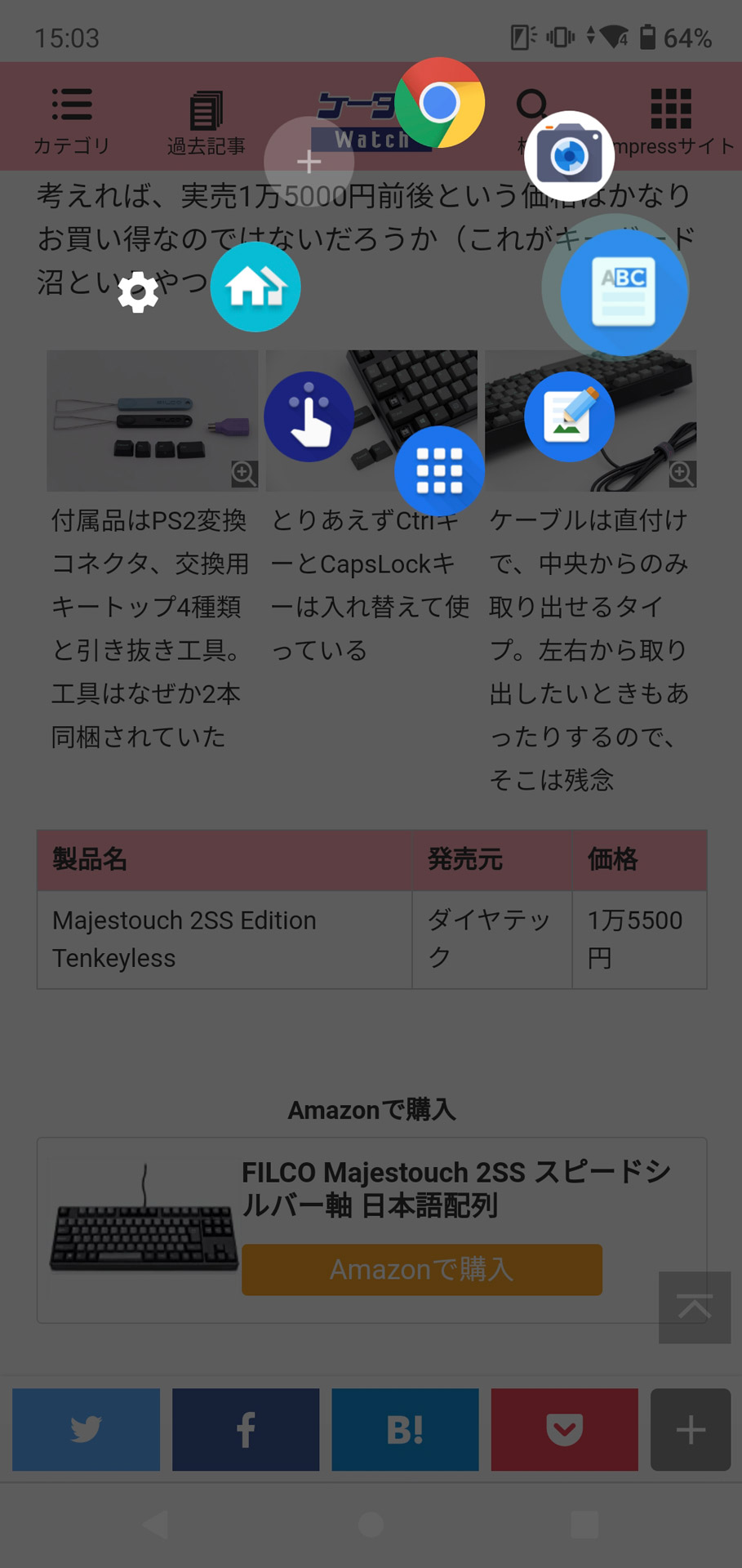Open the camera app shortcut
This screenshot has width=742, height=1568.
pyautogui.click(x=569, y=155)
